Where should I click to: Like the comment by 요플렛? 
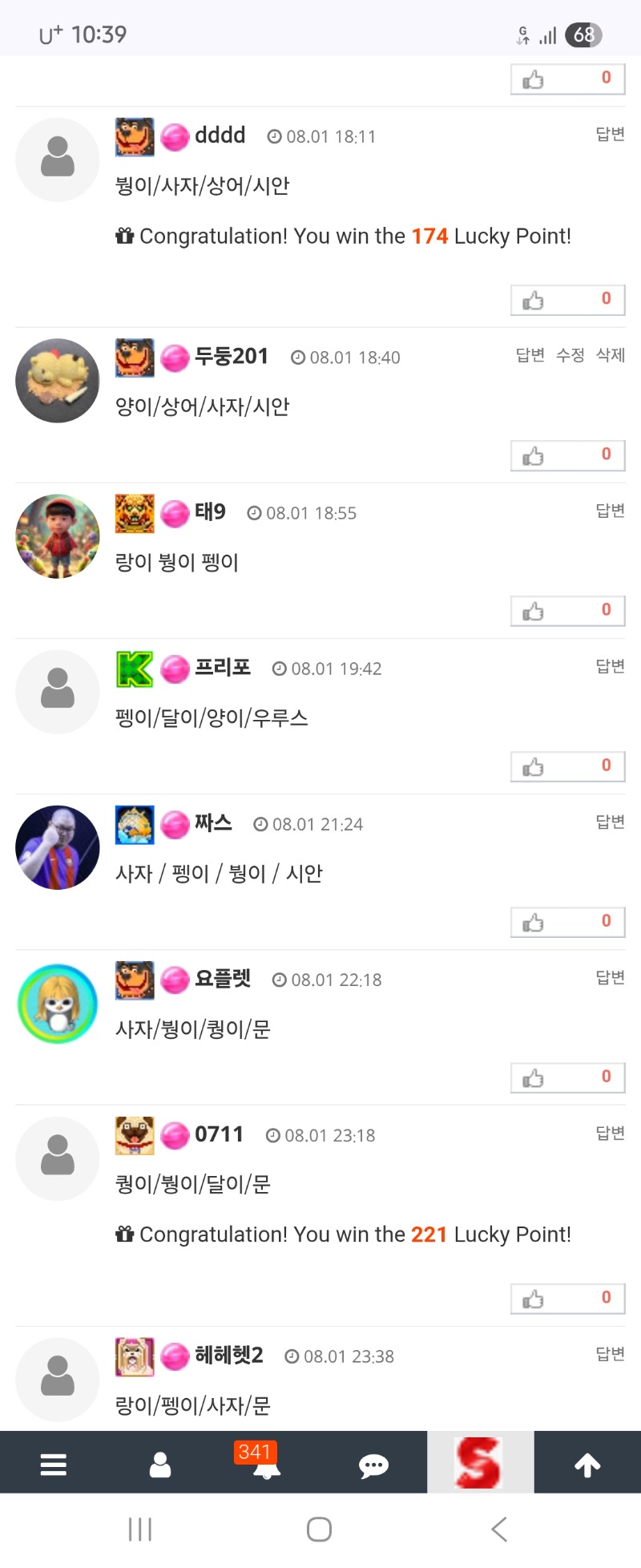tap(567, 1077)
